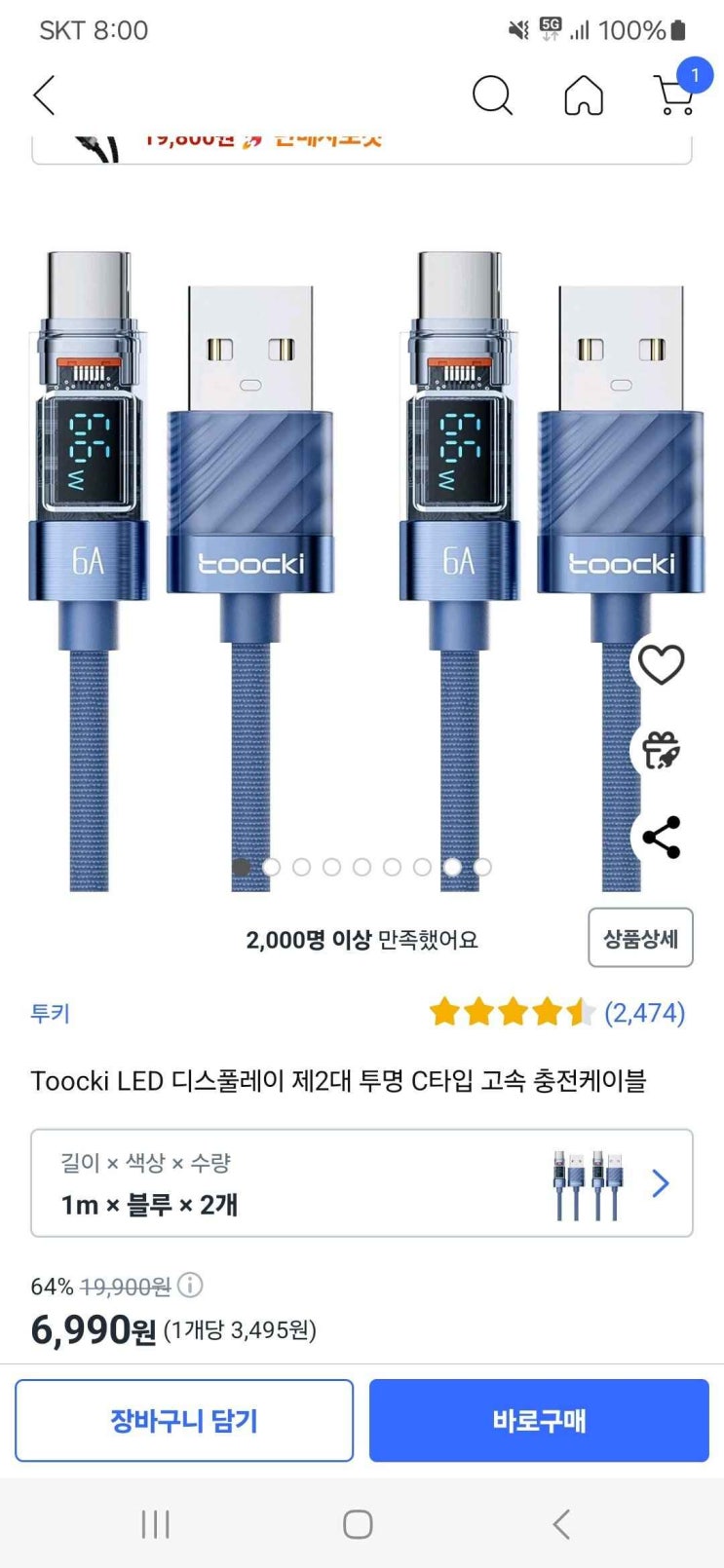The width and height of the screenshot is (724, 1568).
Task: Buy now with 바로구매
Action: pos(538,1421)
